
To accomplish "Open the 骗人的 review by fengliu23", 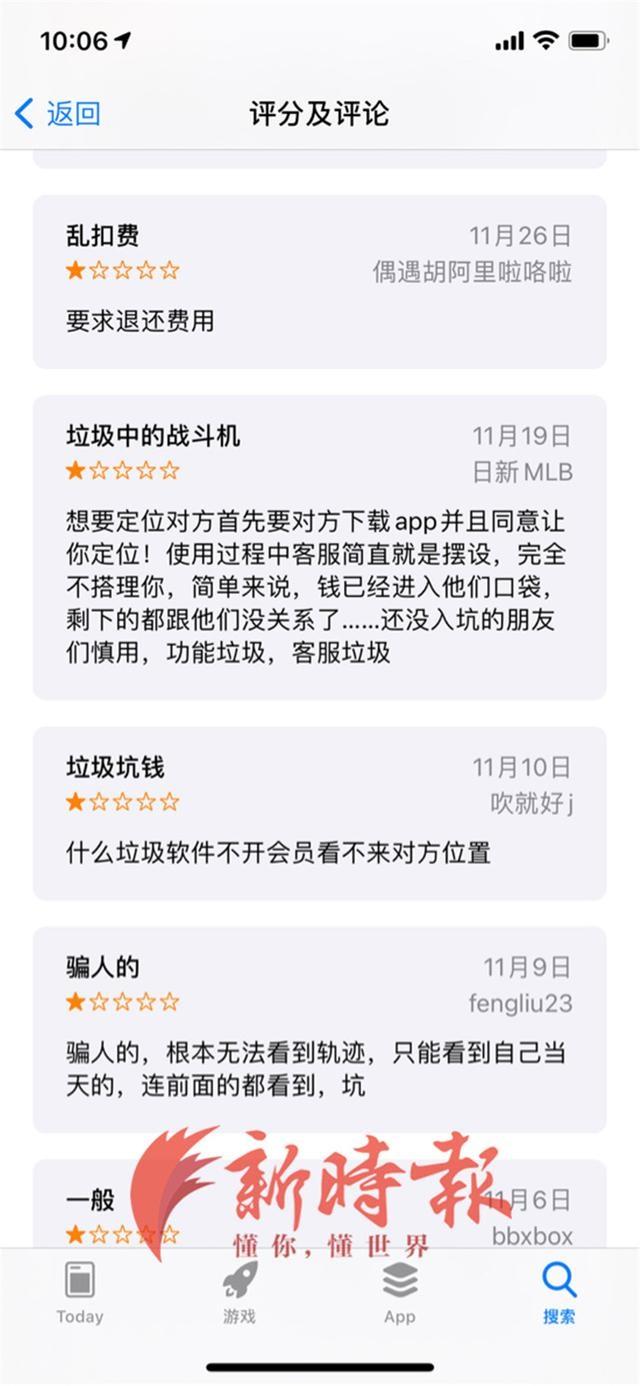I will 320,1029.
